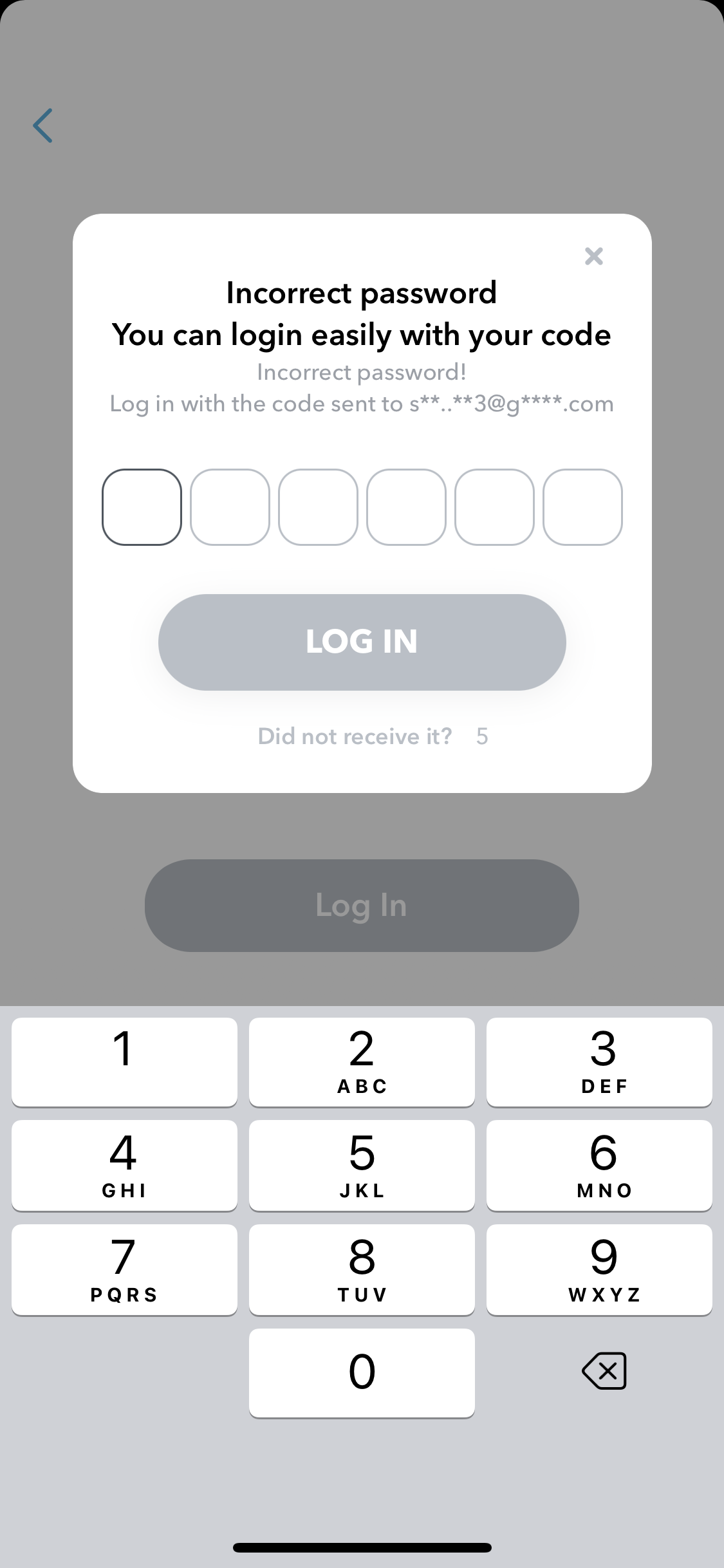Select the second code entry box
Image resolution: width=724 pixels, height=1568 pixels.
click(230, 508)
